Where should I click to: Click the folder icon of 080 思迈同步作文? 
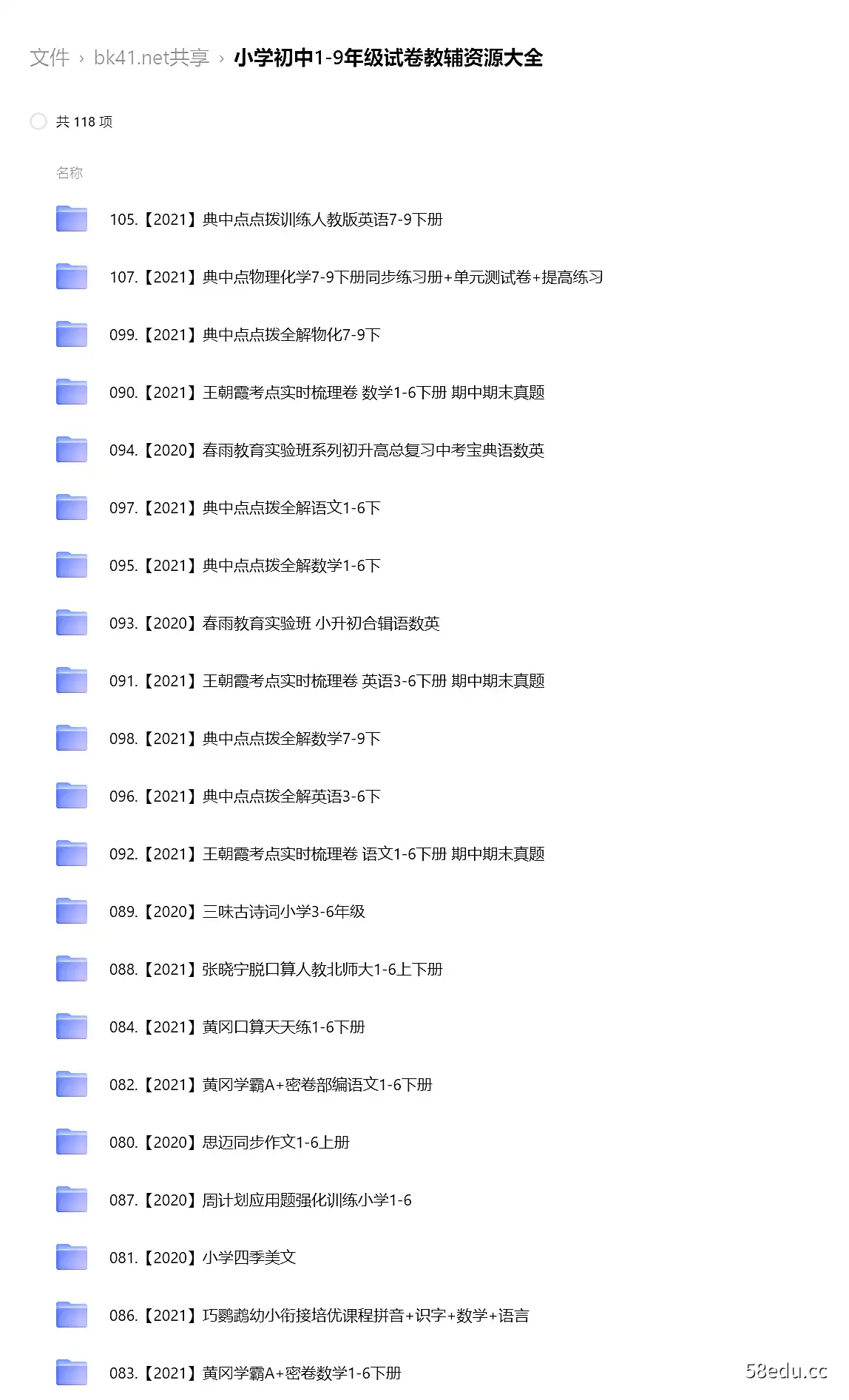(x=71, y=1143)
